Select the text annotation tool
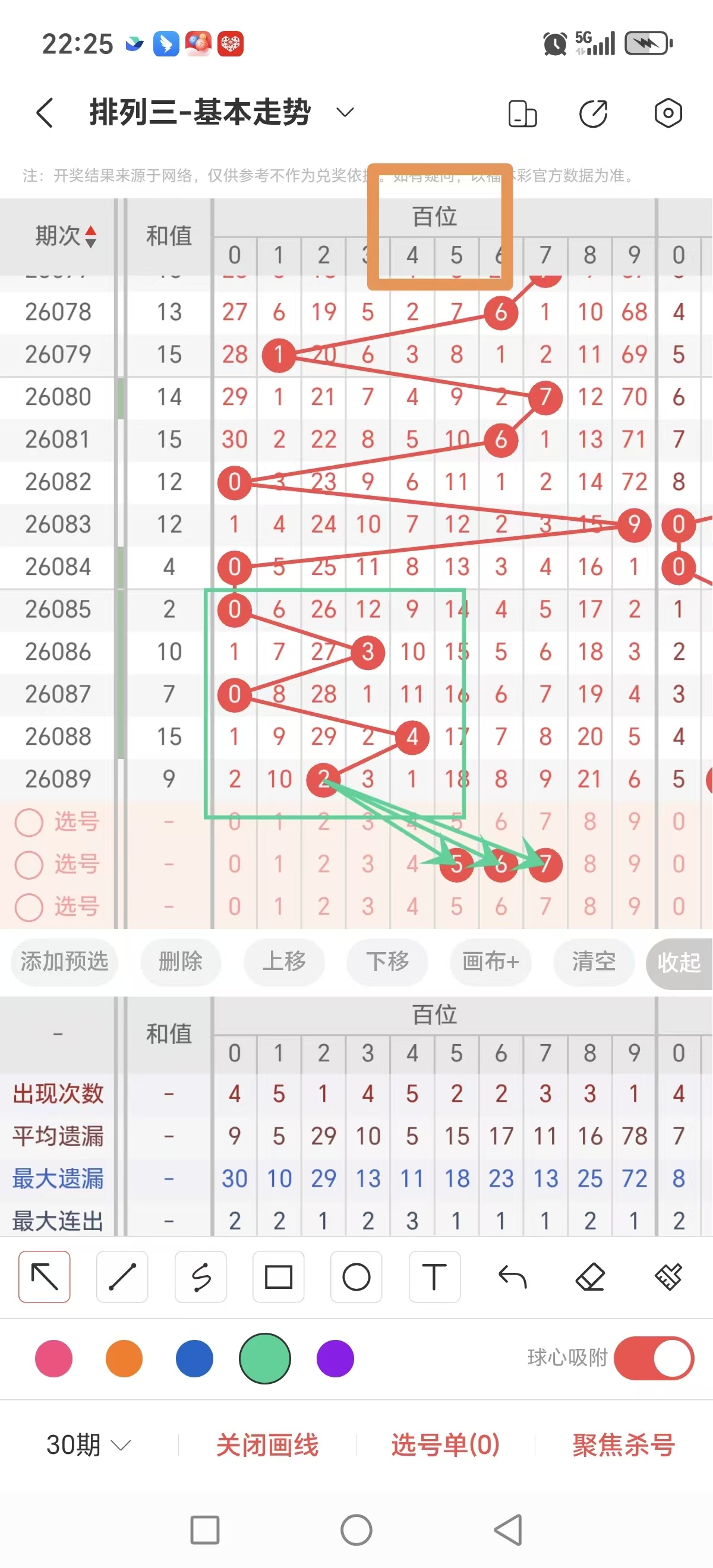This screenshot has width=713, height=1568. (434, 1278)
